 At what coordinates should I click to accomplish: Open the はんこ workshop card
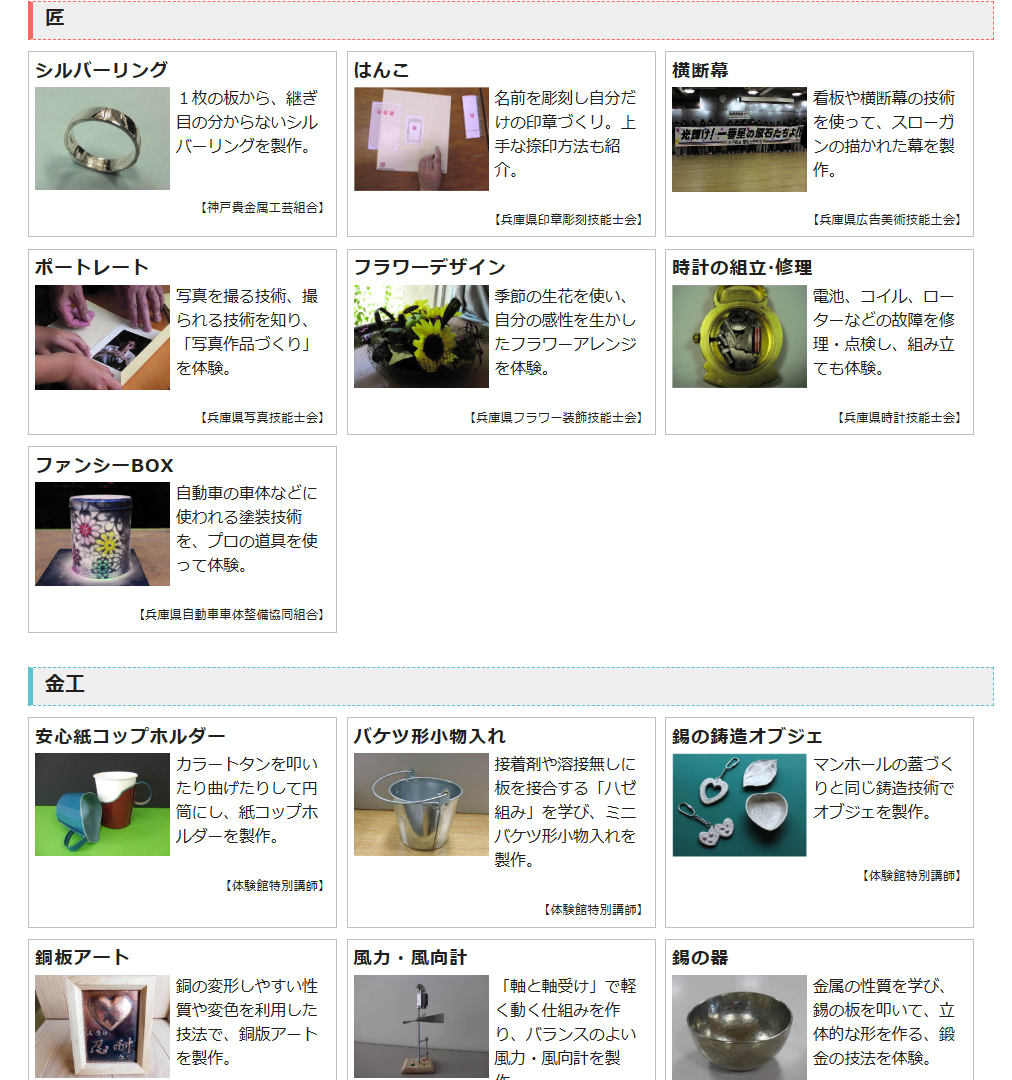pos(501,144)
